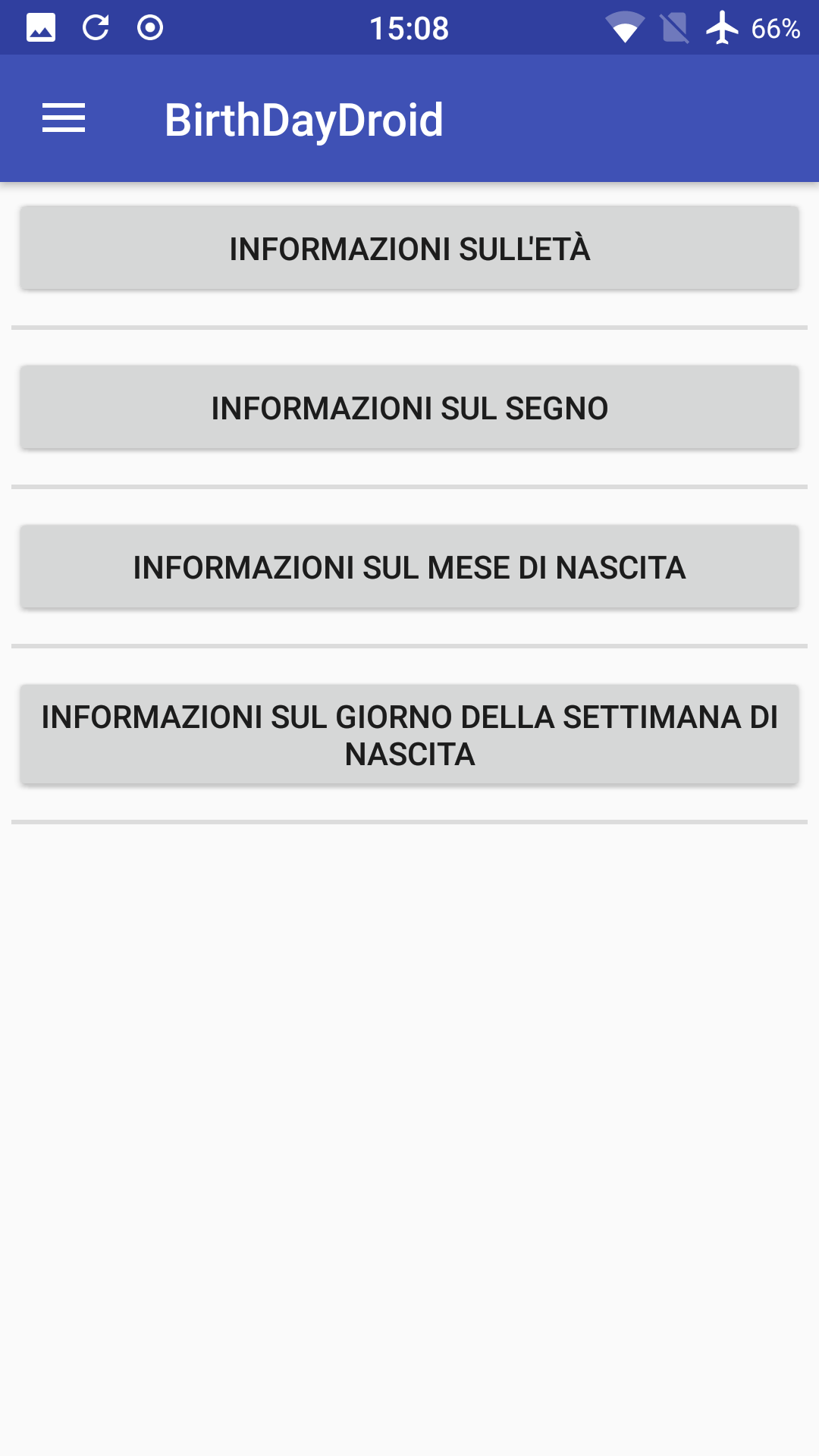This screenshot has height=1456, width=819.
Task: View Informazioni sul giorno della settimana di nascita
Action: [x=409, y=734]
